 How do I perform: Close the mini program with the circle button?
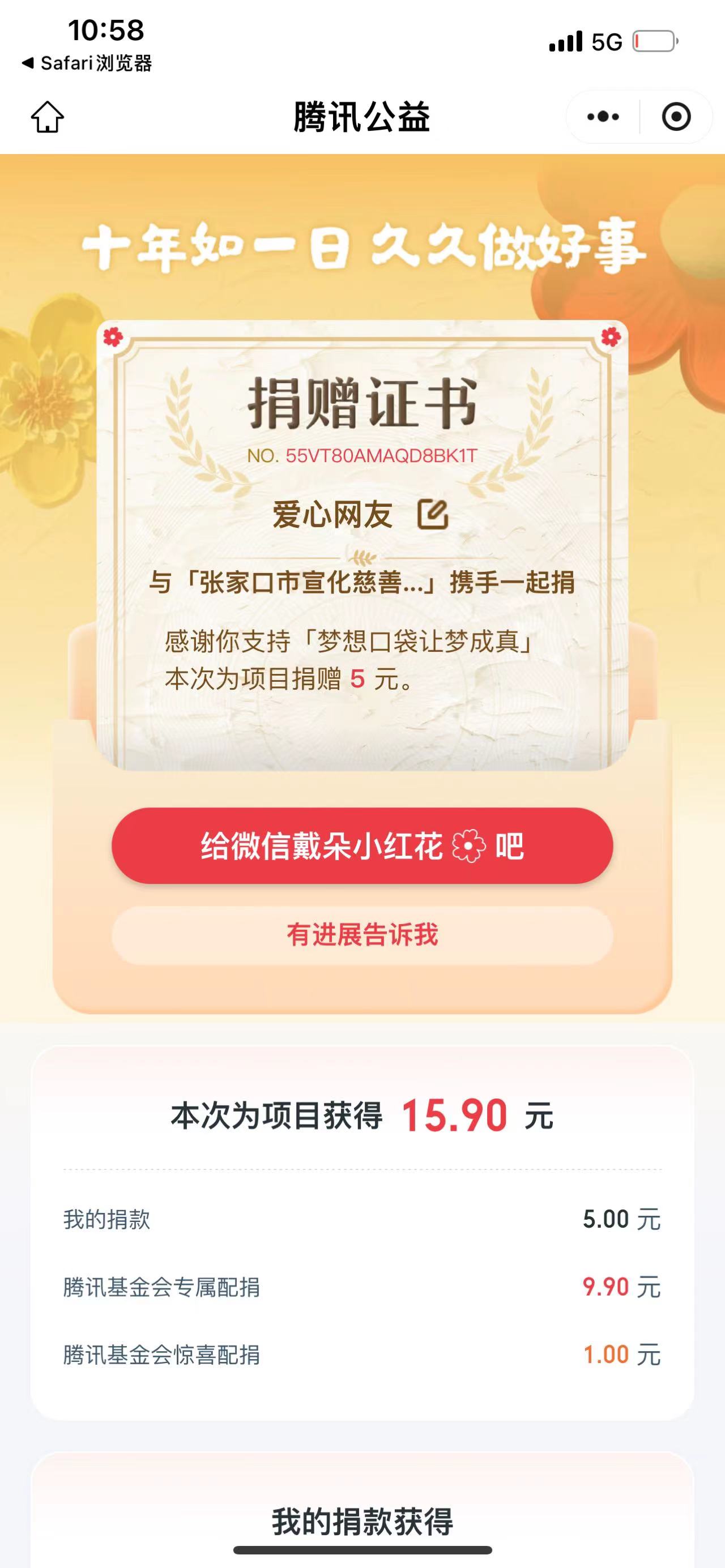coord(676,116)
